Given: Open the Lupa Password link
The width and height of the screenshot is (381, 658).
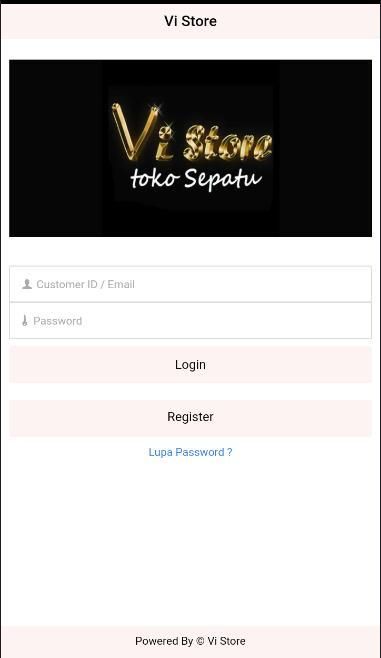Looking at the screenshot, I should (190, 452).
